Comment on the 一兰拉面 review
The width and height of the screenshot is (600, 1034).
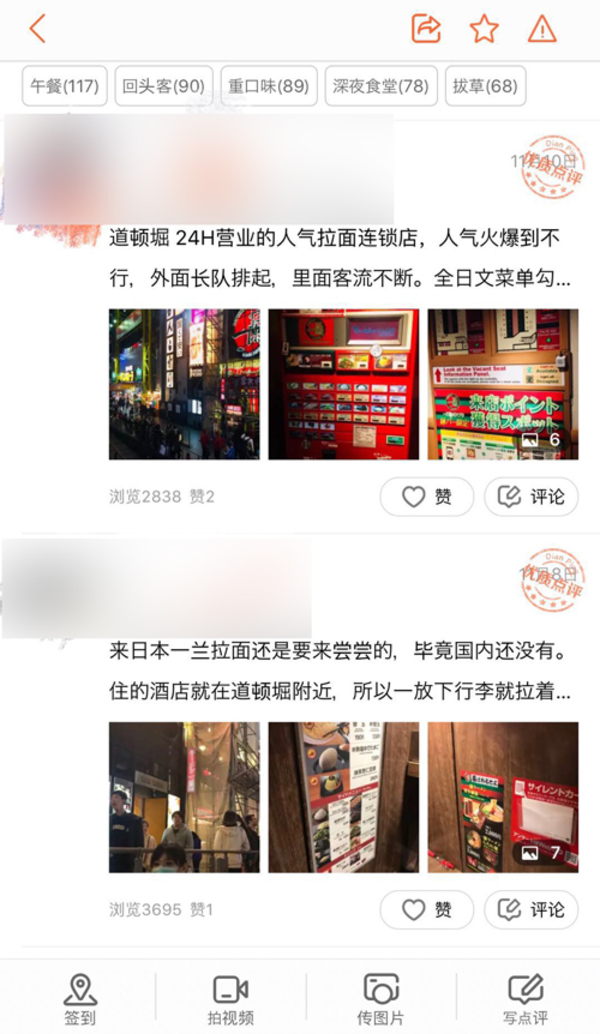point(531,910)
